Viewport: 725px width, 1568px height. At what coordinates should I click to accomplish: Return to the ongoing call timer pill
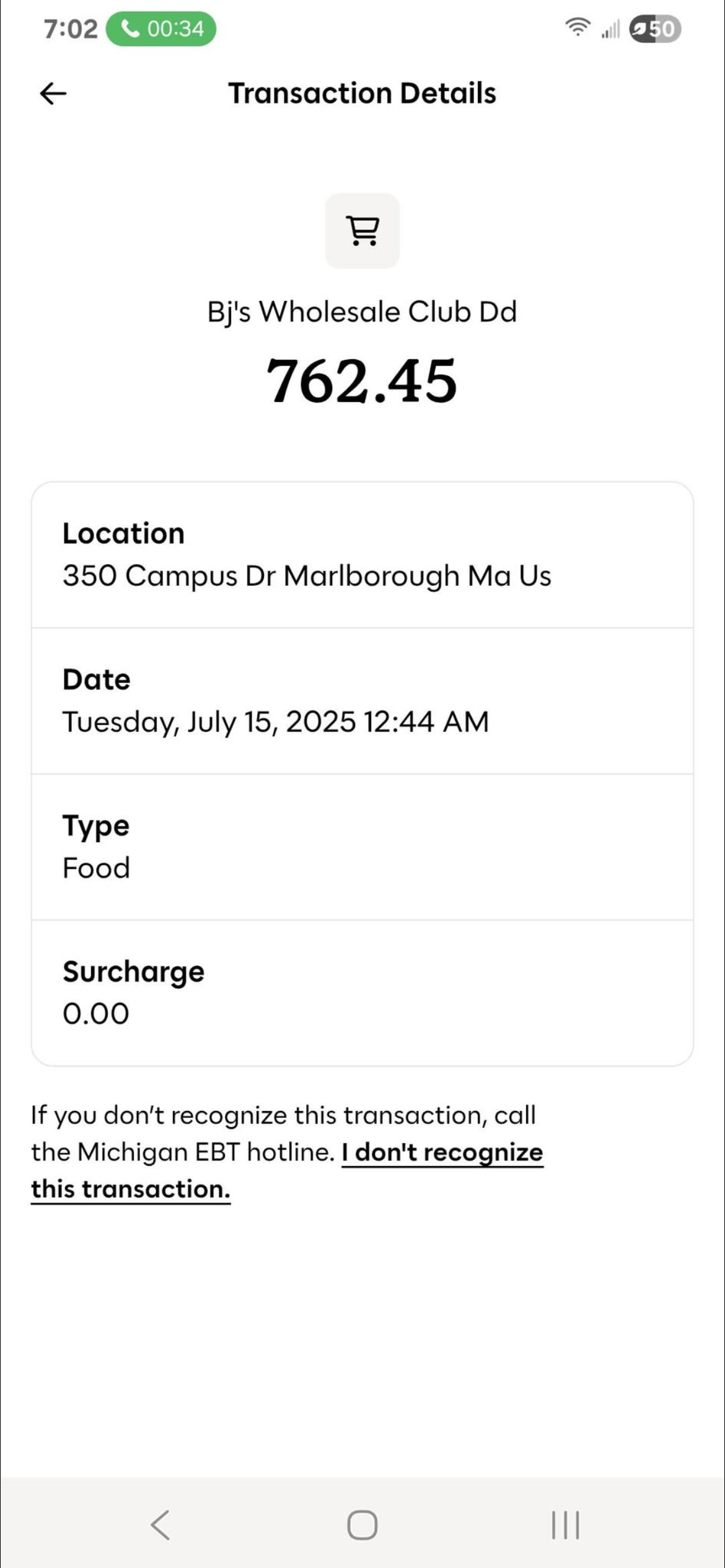pos(161,29)
